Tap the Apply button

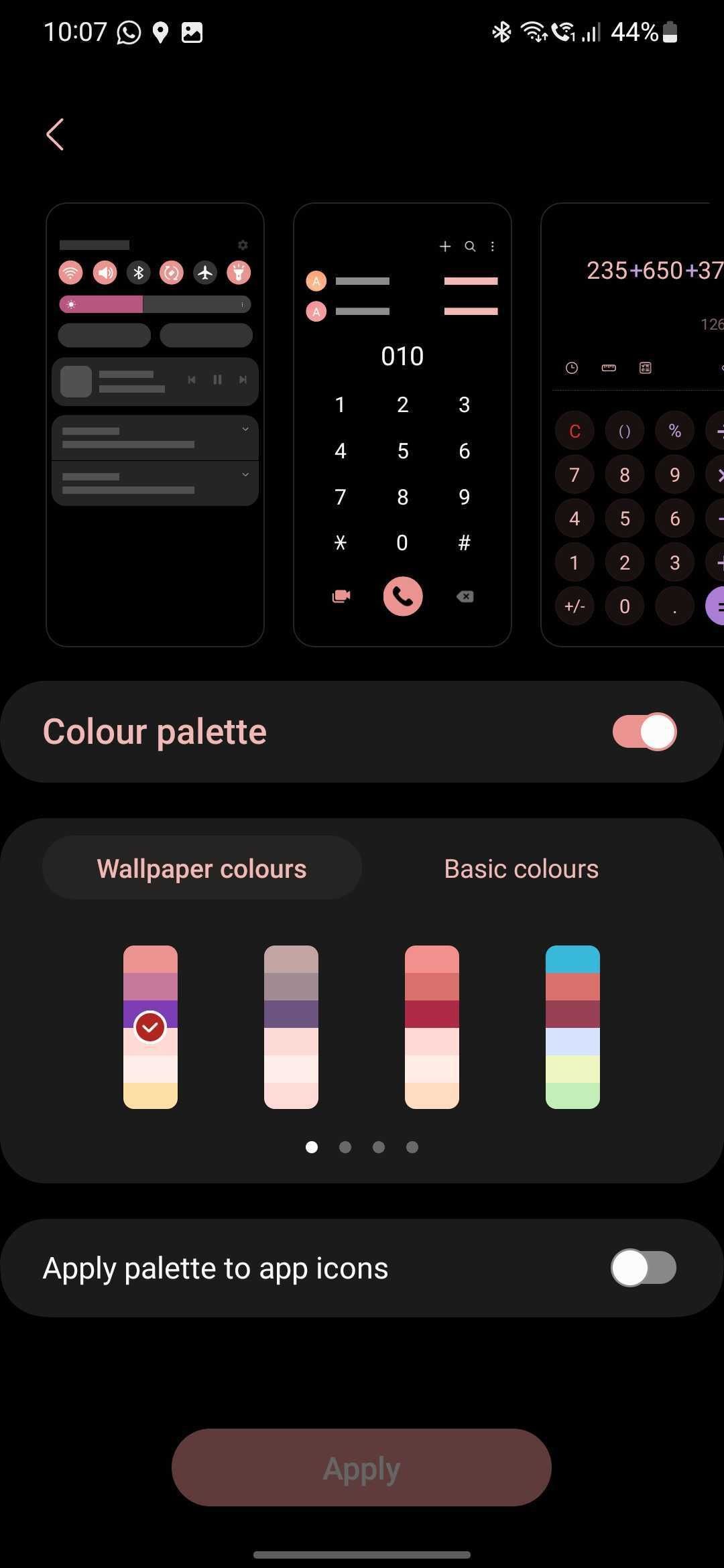pos(361,1467)
